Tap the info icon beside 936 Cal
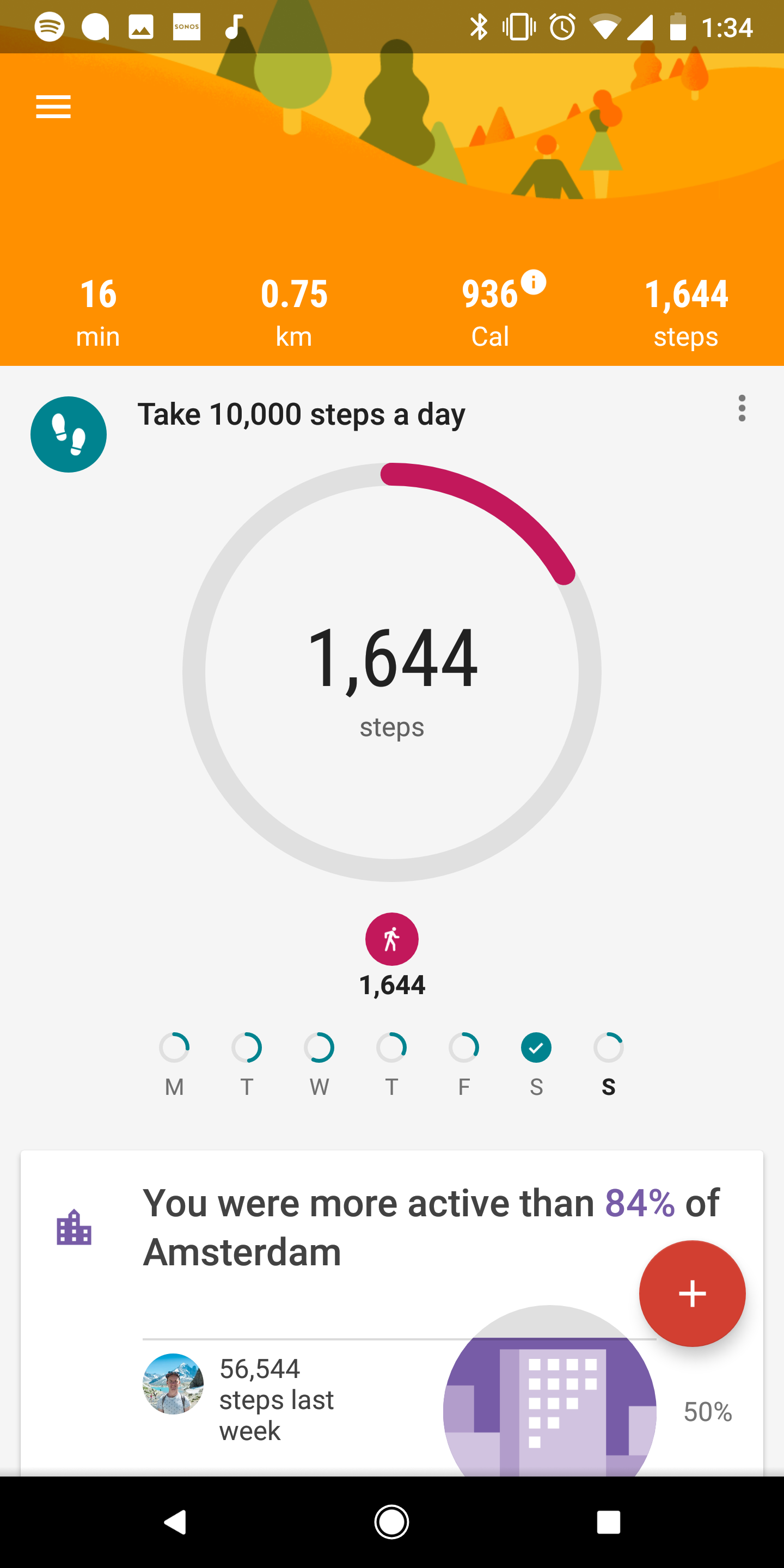The height and width of the screenshot is (1568, 784). pos(533,283)
